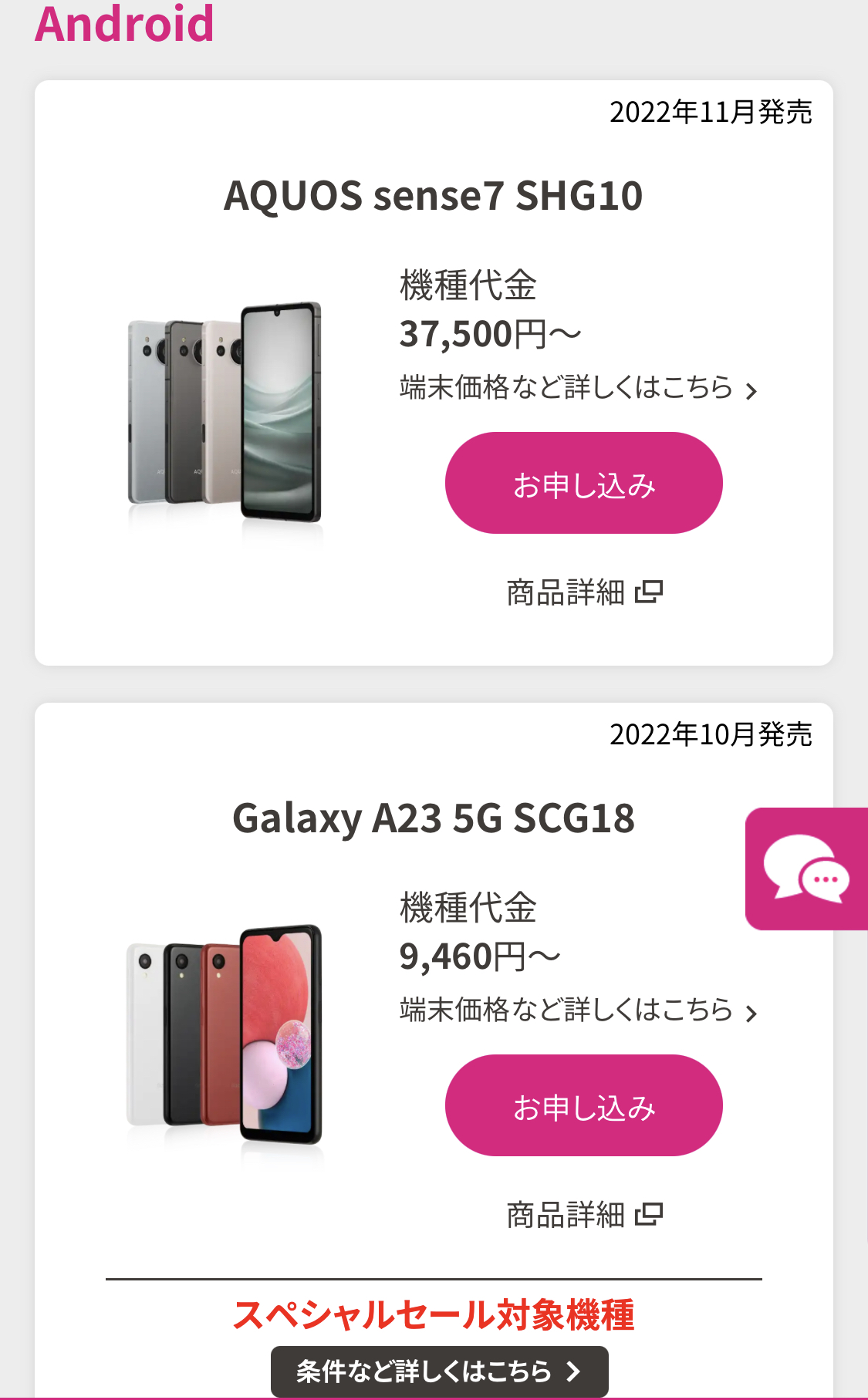Screen dimensions: 868x1400
Task: Open AQUOS sense7 device price details link
Action: pyautogui.click(x=578, y=387)
